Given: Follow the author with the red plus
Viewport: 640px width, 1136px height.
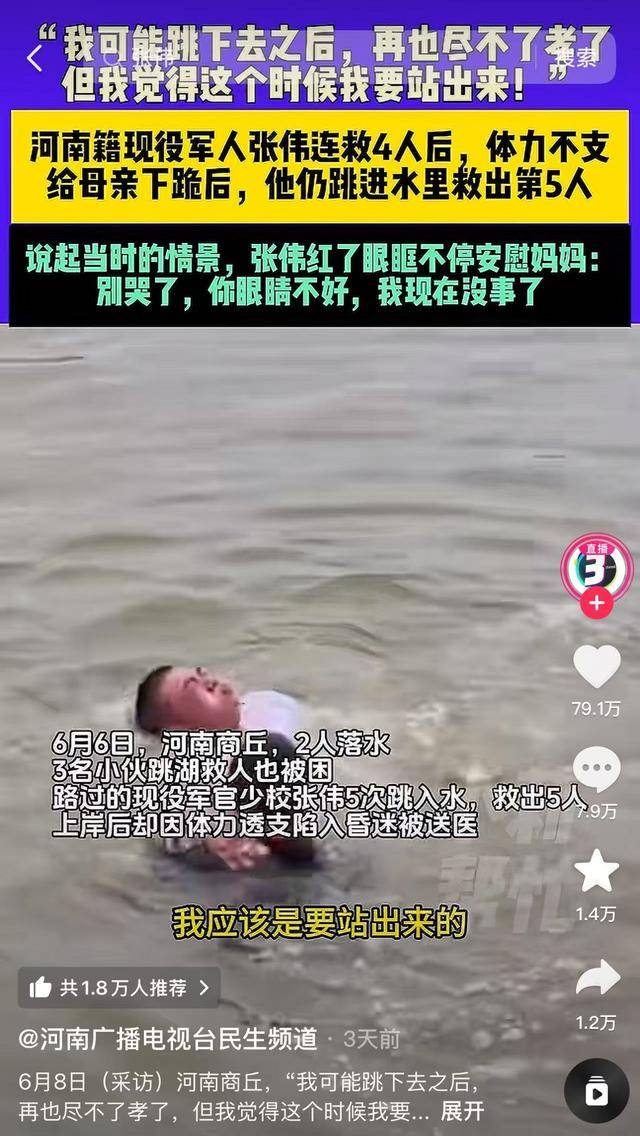Looking at the screenshot, I should [597, 603].
